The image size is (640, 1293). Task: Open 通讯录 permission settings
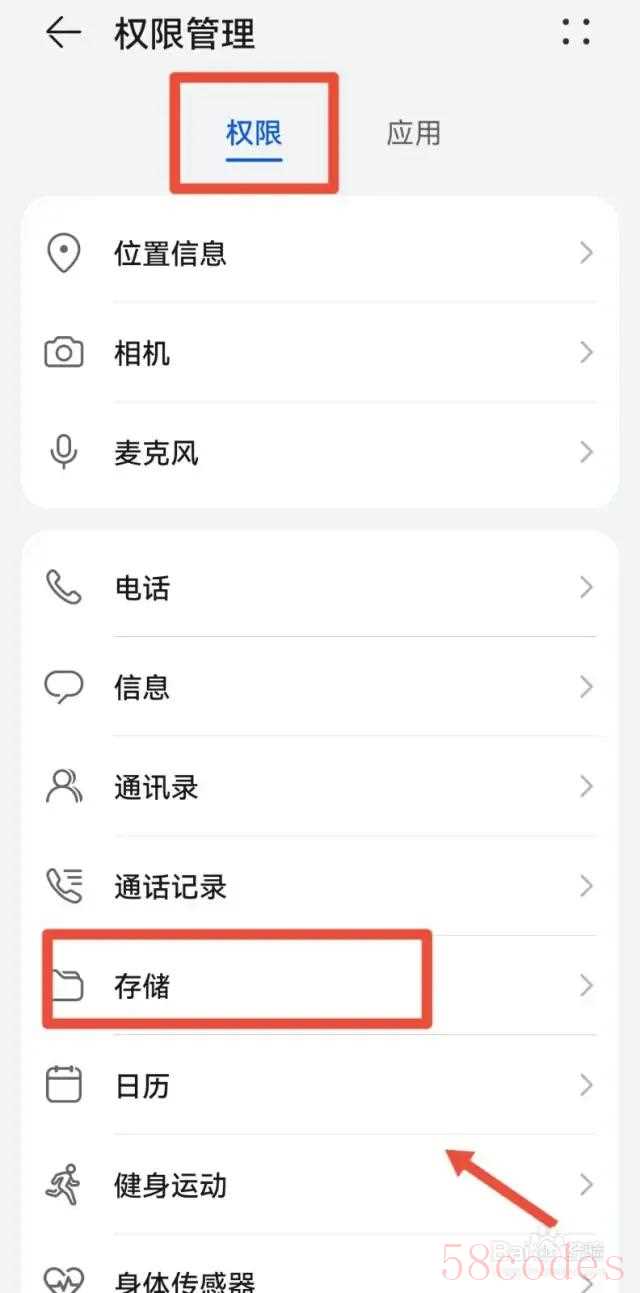[x=320, y=787]
